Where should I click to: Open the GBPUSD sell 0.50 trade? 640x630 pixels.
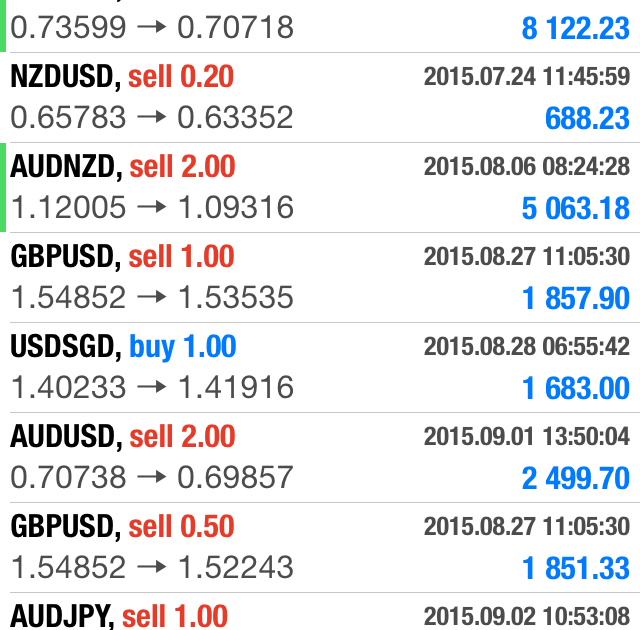(320, 547)
